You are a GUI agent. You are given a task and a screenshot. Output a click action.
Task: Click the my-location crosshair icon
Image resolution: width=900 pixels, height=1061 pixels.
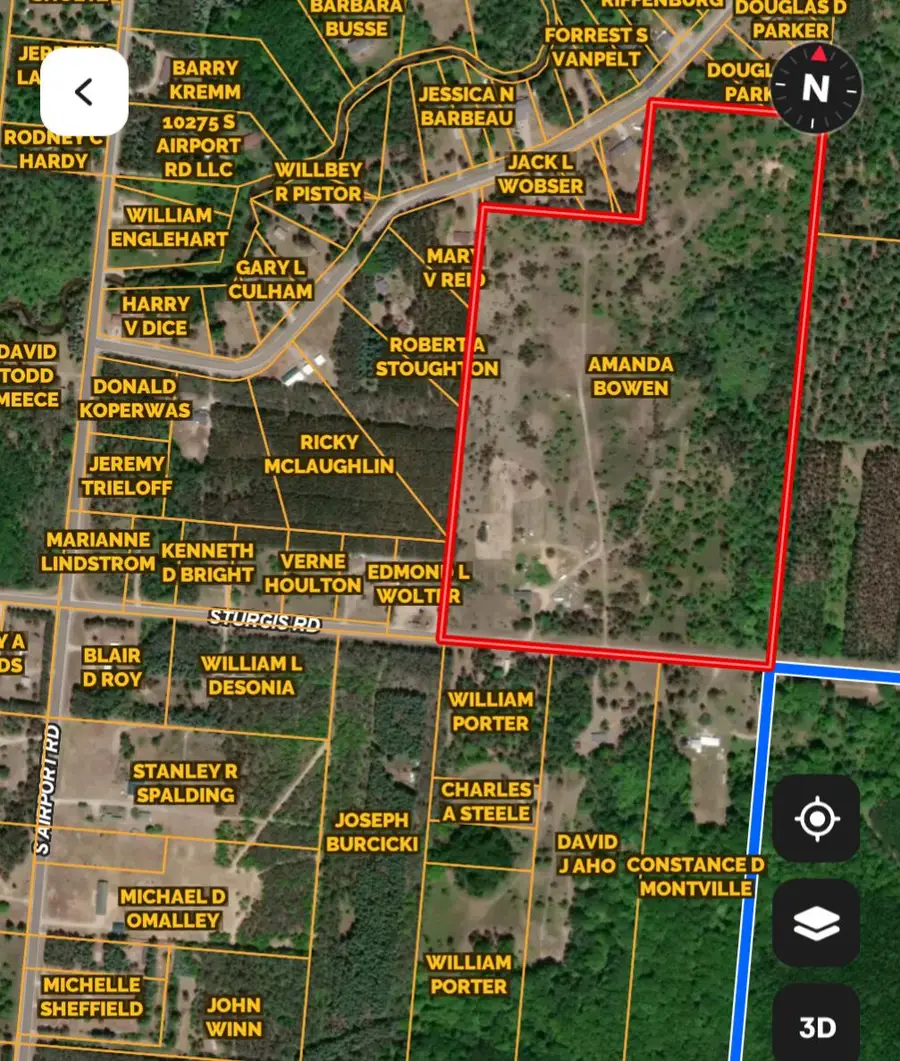click(x=818, y=820)
